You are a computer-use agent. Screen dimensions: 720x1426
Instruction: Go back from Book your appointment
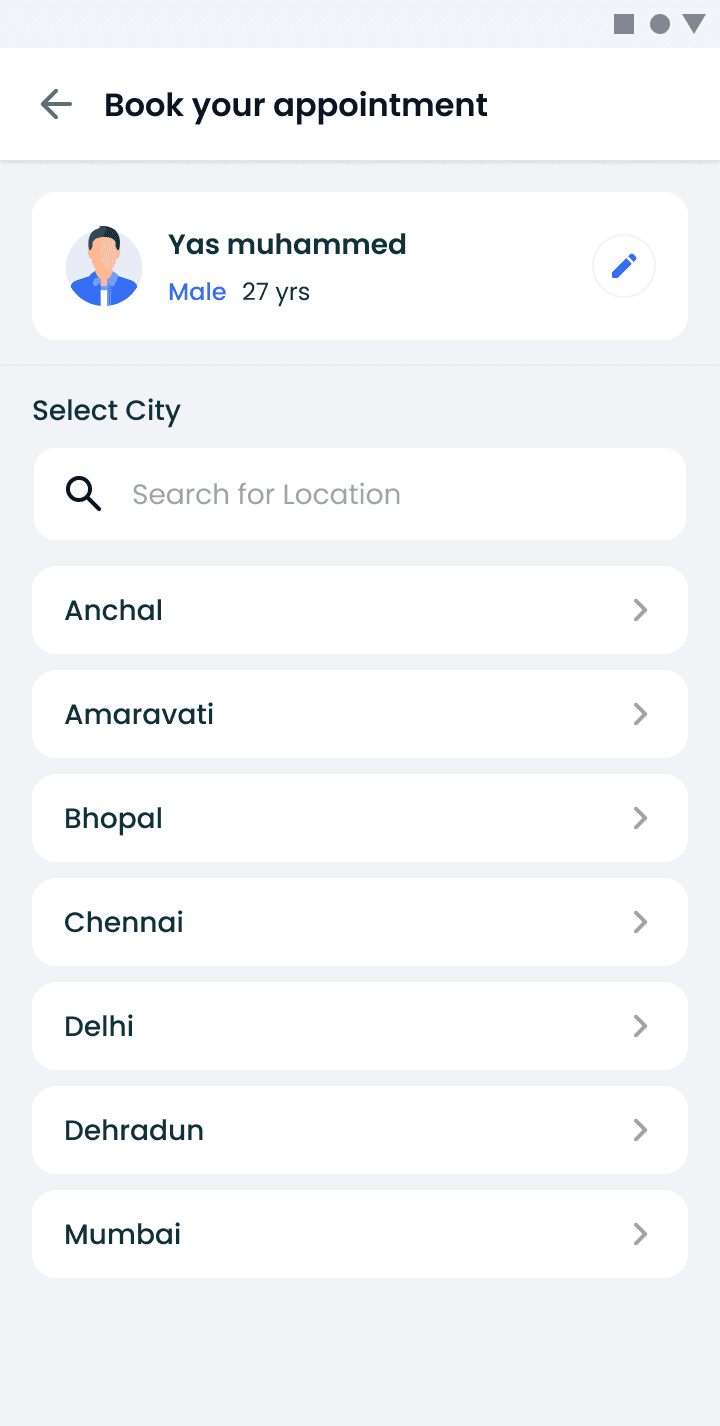click(x=56, y=104)
